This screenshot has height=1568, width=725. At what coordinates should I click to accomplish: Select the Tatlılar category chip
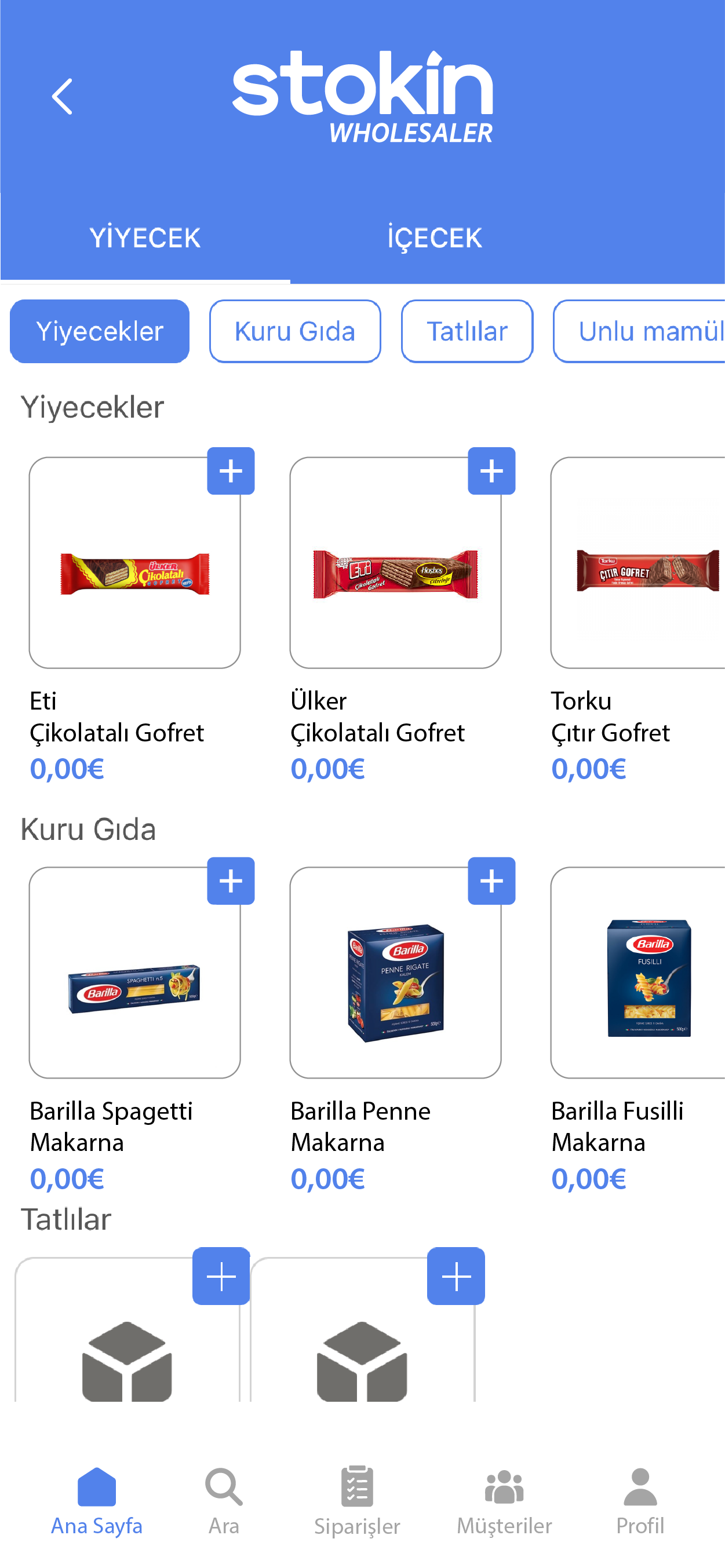(467, 331)
